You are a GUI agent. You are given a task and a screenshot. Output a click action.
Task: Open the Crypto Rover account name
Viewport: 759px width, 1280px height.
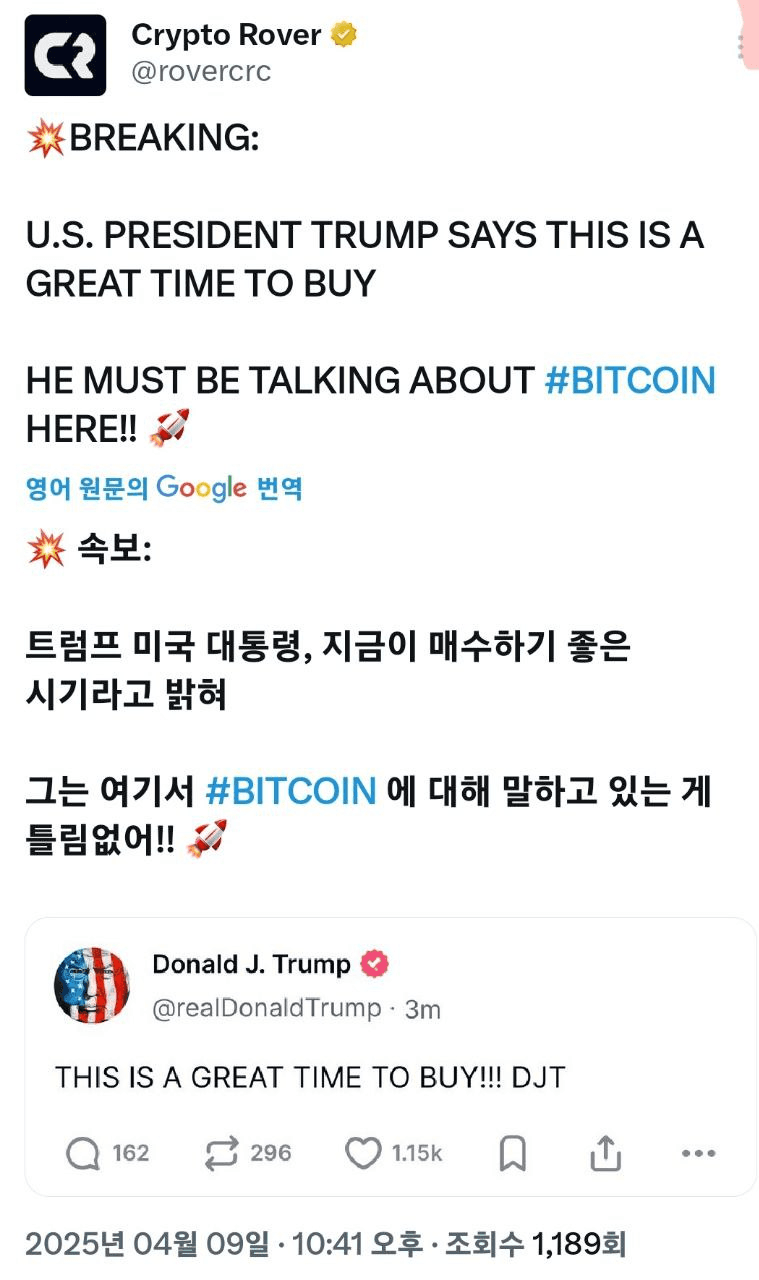coord(226,35)
